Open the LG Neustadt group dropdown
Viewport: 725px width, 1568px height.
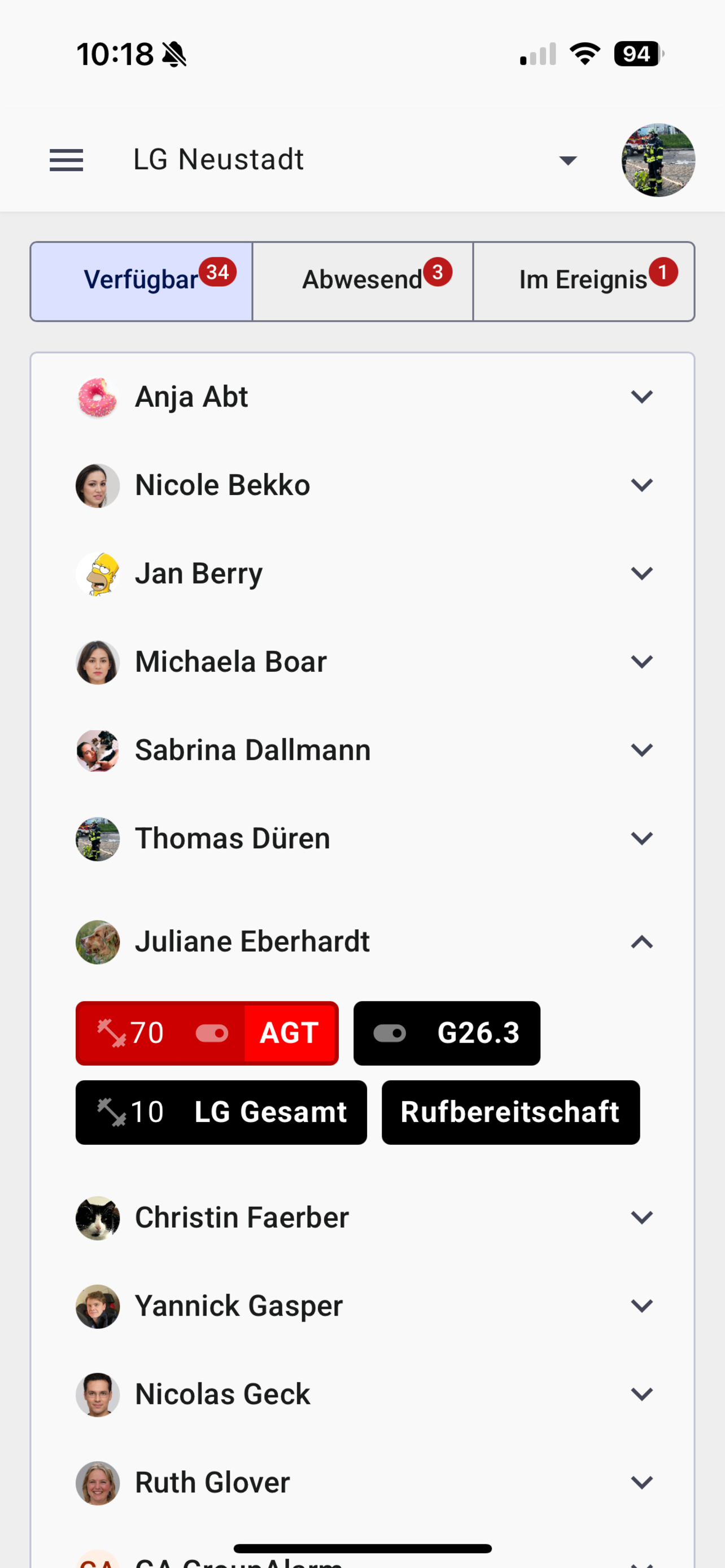[x=567, y=160]
